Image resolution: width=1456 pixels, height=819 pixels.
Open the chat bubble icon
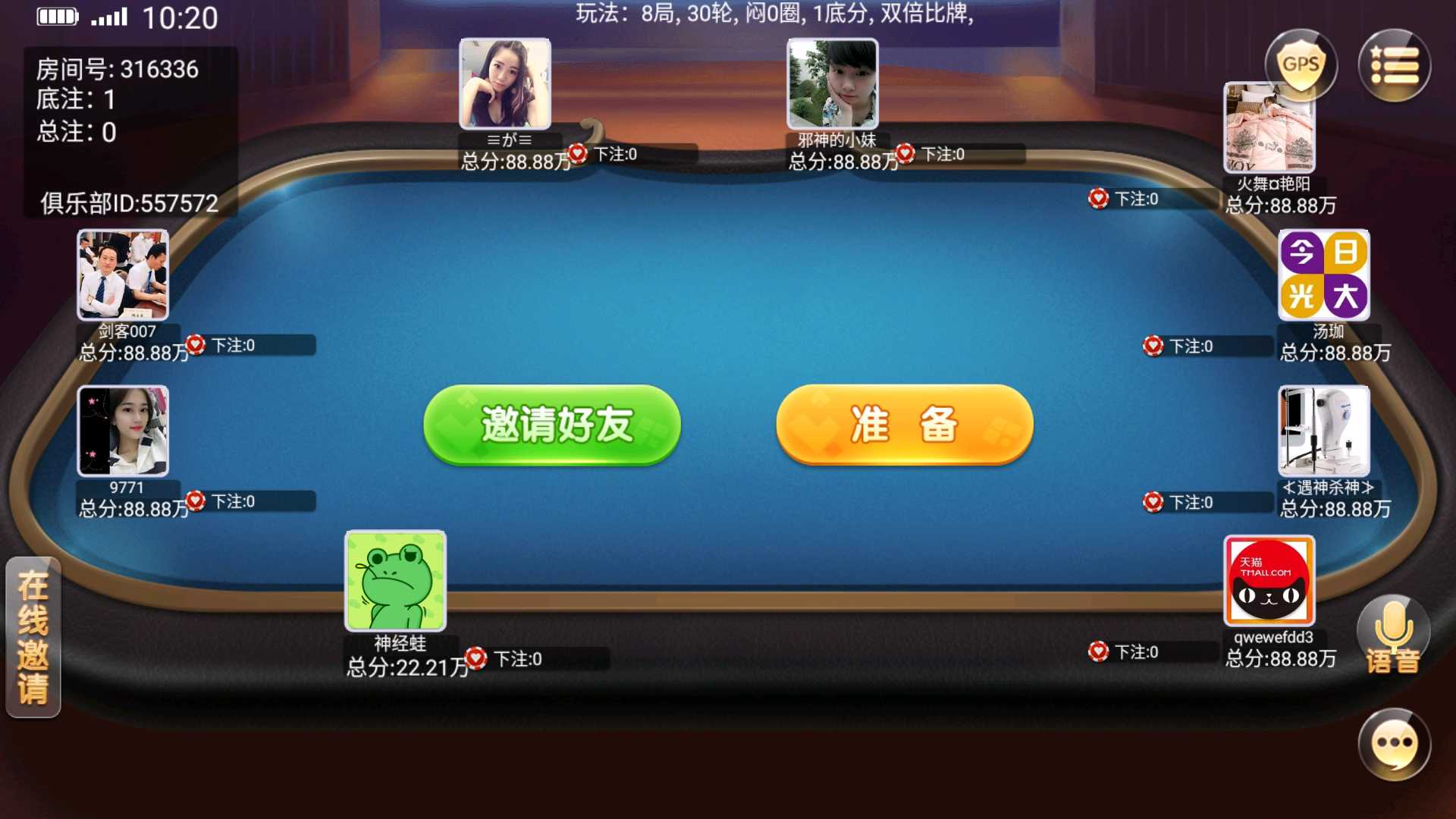pos(1394,744)
